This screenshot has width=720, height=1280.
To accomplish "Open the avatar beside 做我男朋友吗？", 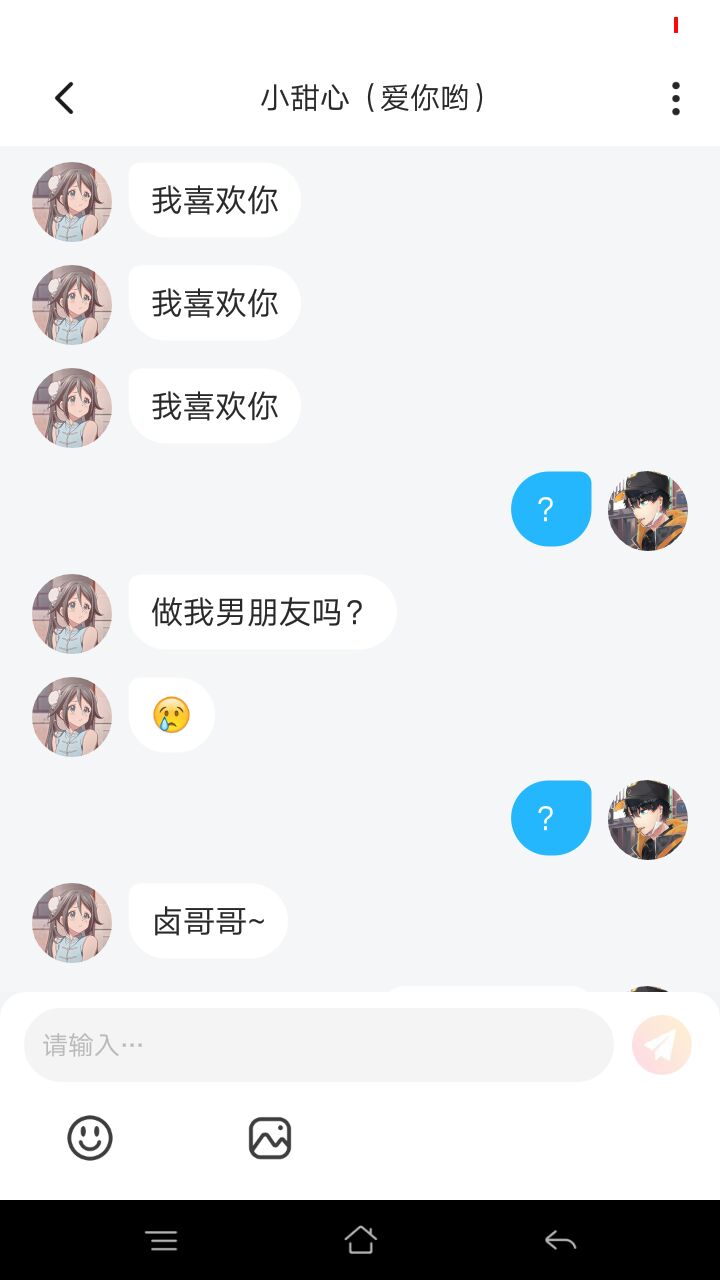I will pos(72,614).
